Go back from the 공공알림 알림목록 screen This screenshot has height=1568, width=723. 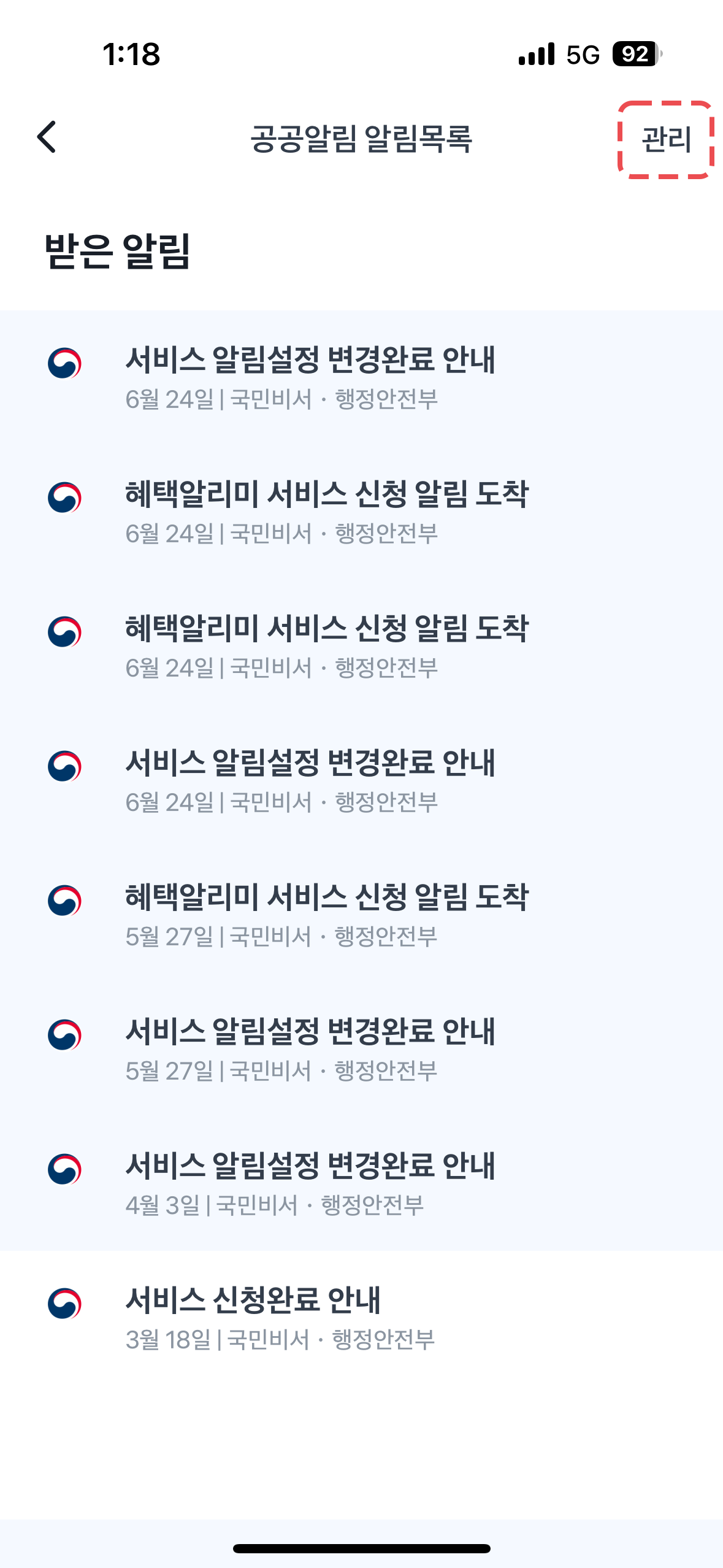pyautogui.click(x=47, y=137)
